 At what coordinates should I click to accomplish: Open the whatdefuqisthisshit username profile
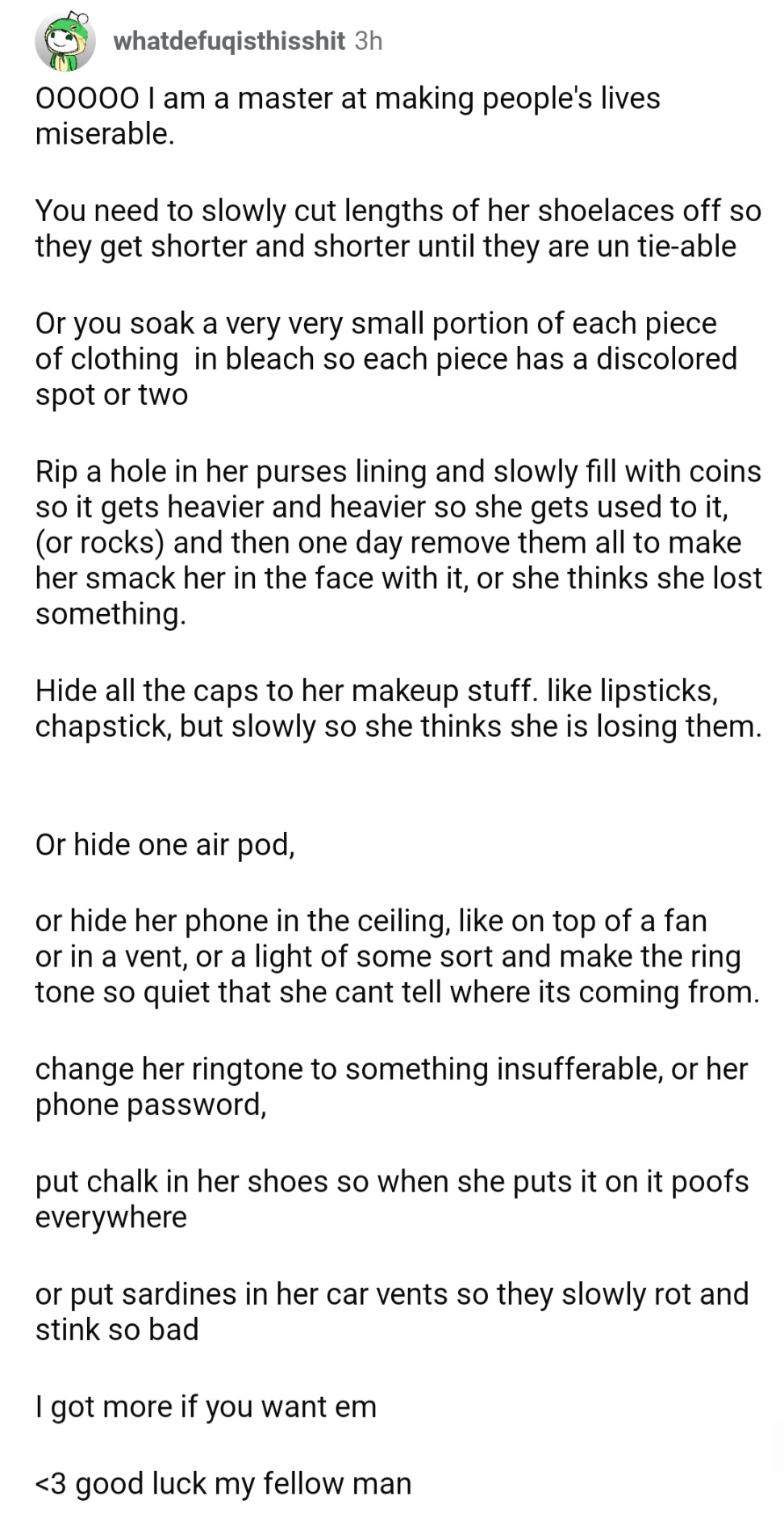coord(229,41)
